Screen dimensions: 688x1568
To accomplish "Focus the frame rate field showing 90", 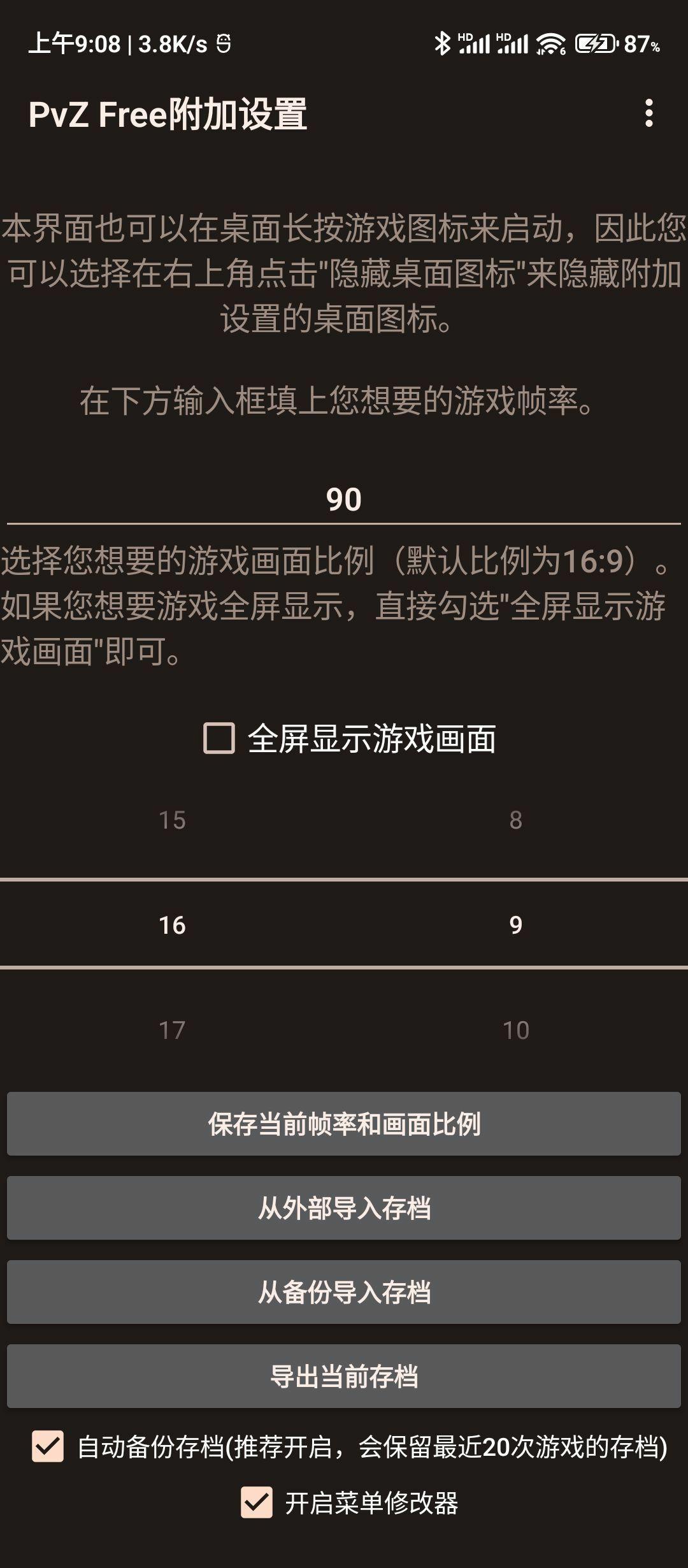I will [344, 499].
